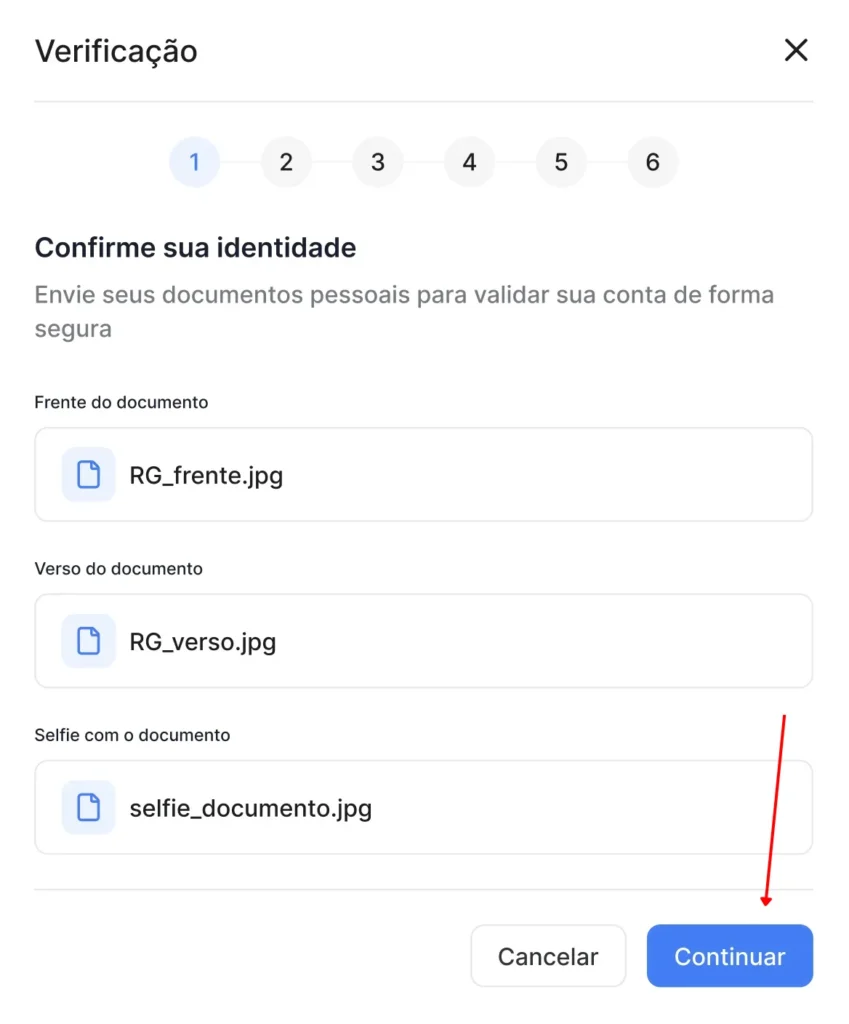
Task: Open the RG_frente.jpg upload field
Action: click(x=423, y=475)
